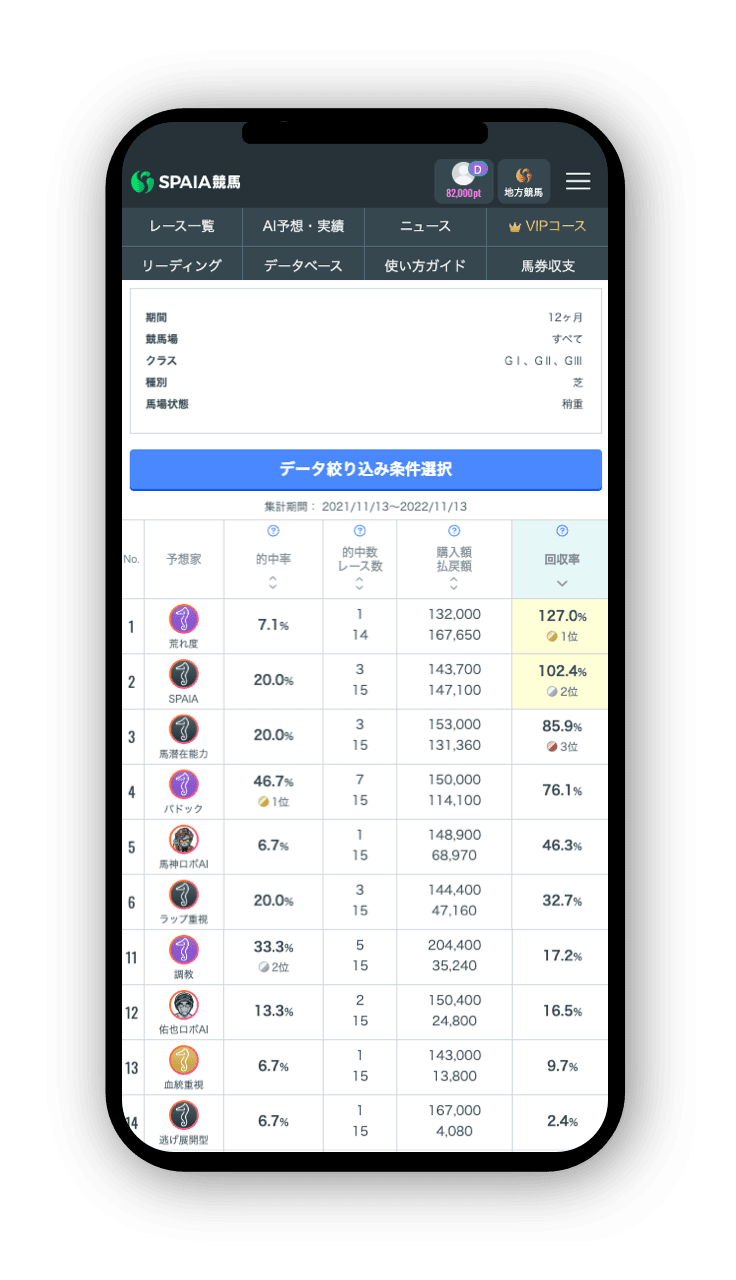
Task: Open the ニュース tab
Action: [x=425, y=226]
